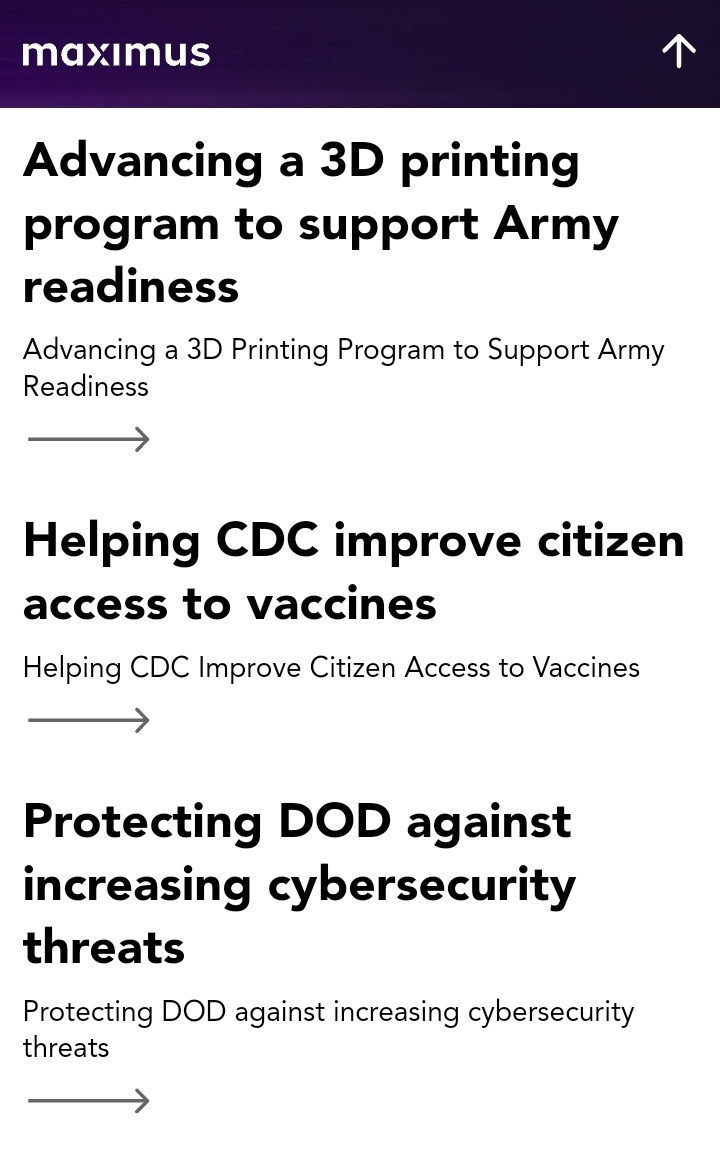The height and width of the screenshot is (1154, 720).
Task: Open Protecting DOD against cybersecurity threats article
Action: tap(299, 884)
